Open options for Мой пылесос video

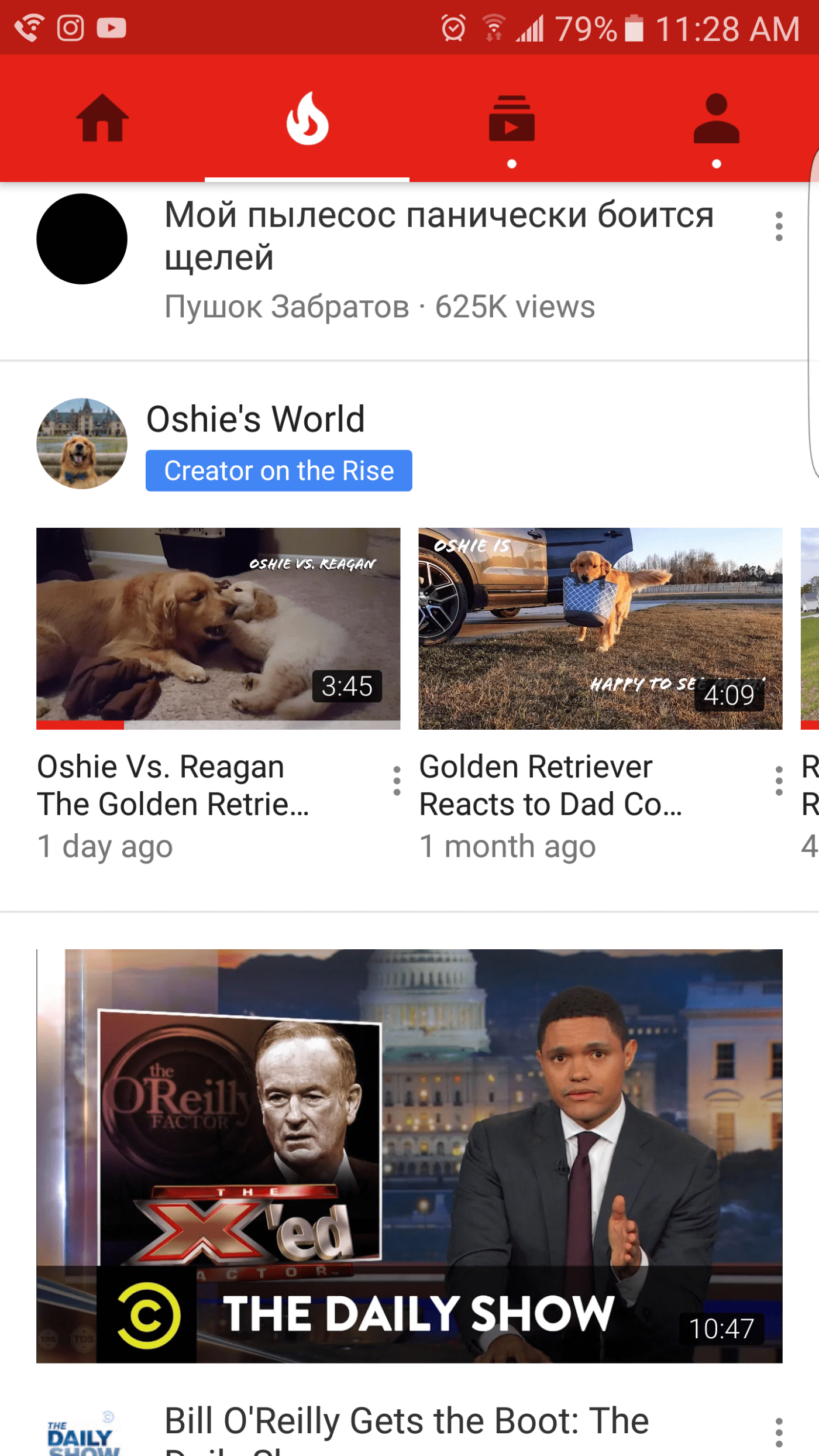779,226
